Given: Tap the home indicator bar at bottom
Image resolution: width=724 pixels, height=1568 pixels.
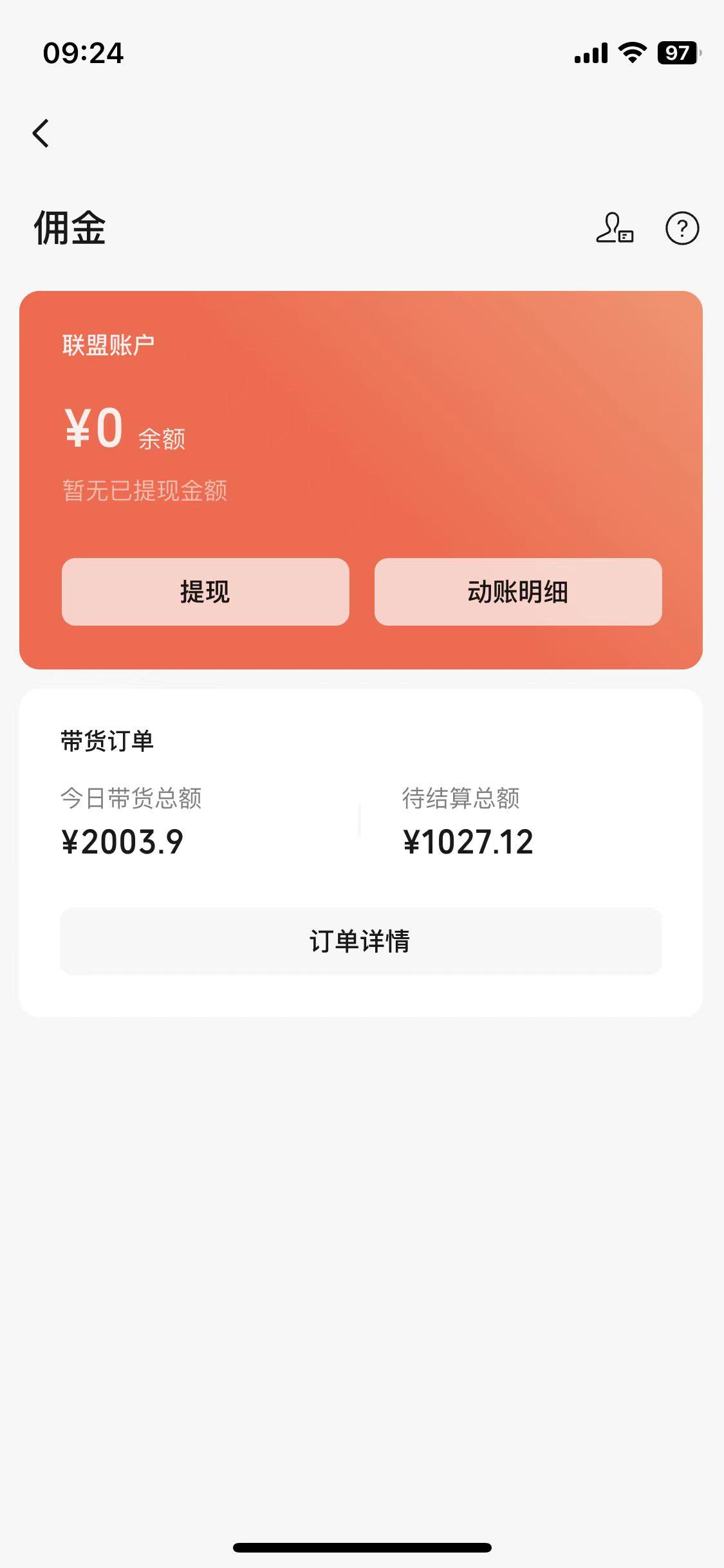Looking at the screenshot, I should click(362, 1547).
